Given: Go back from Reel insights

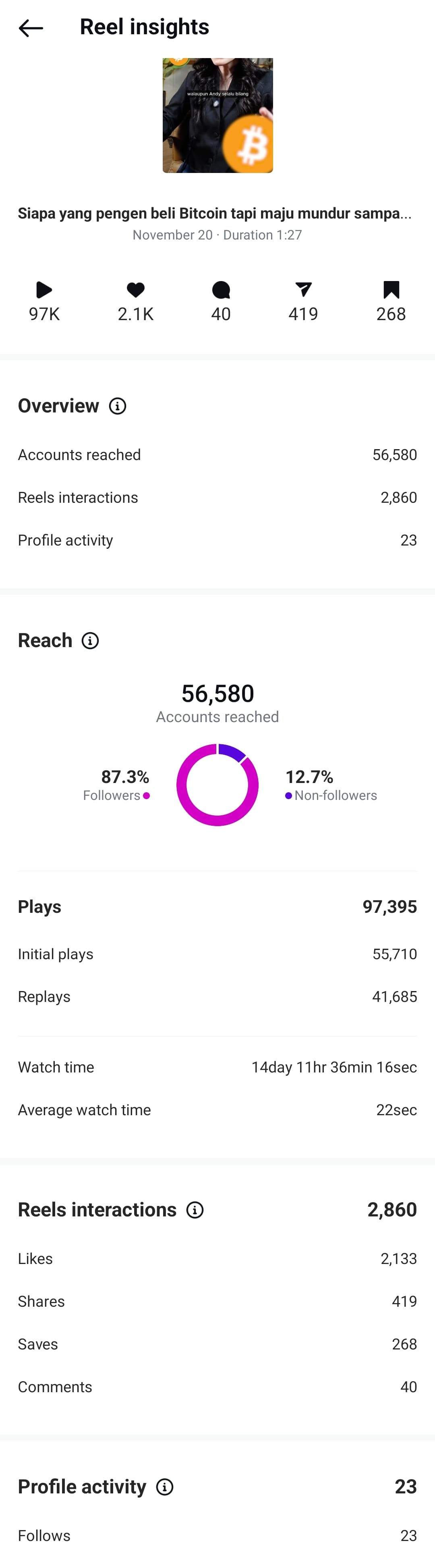Looking at the screenshot, I should [x=31, y=28].
